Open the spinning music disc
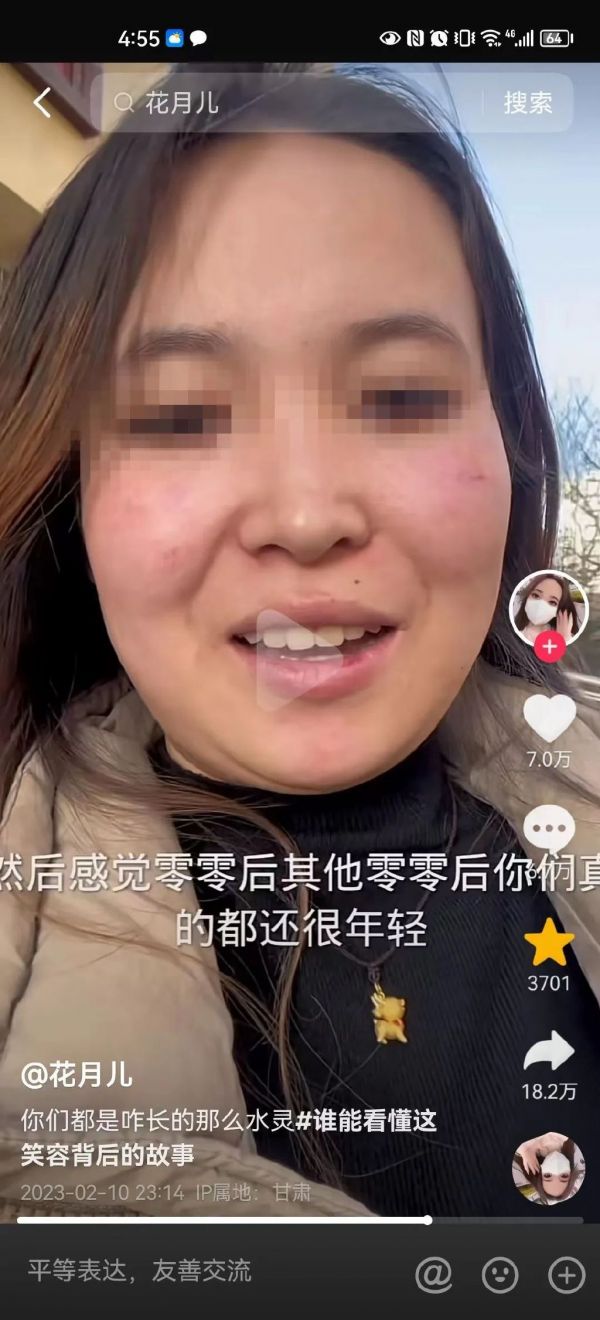The height and width of the screenshot is (1320, 600). point(548,1169)
